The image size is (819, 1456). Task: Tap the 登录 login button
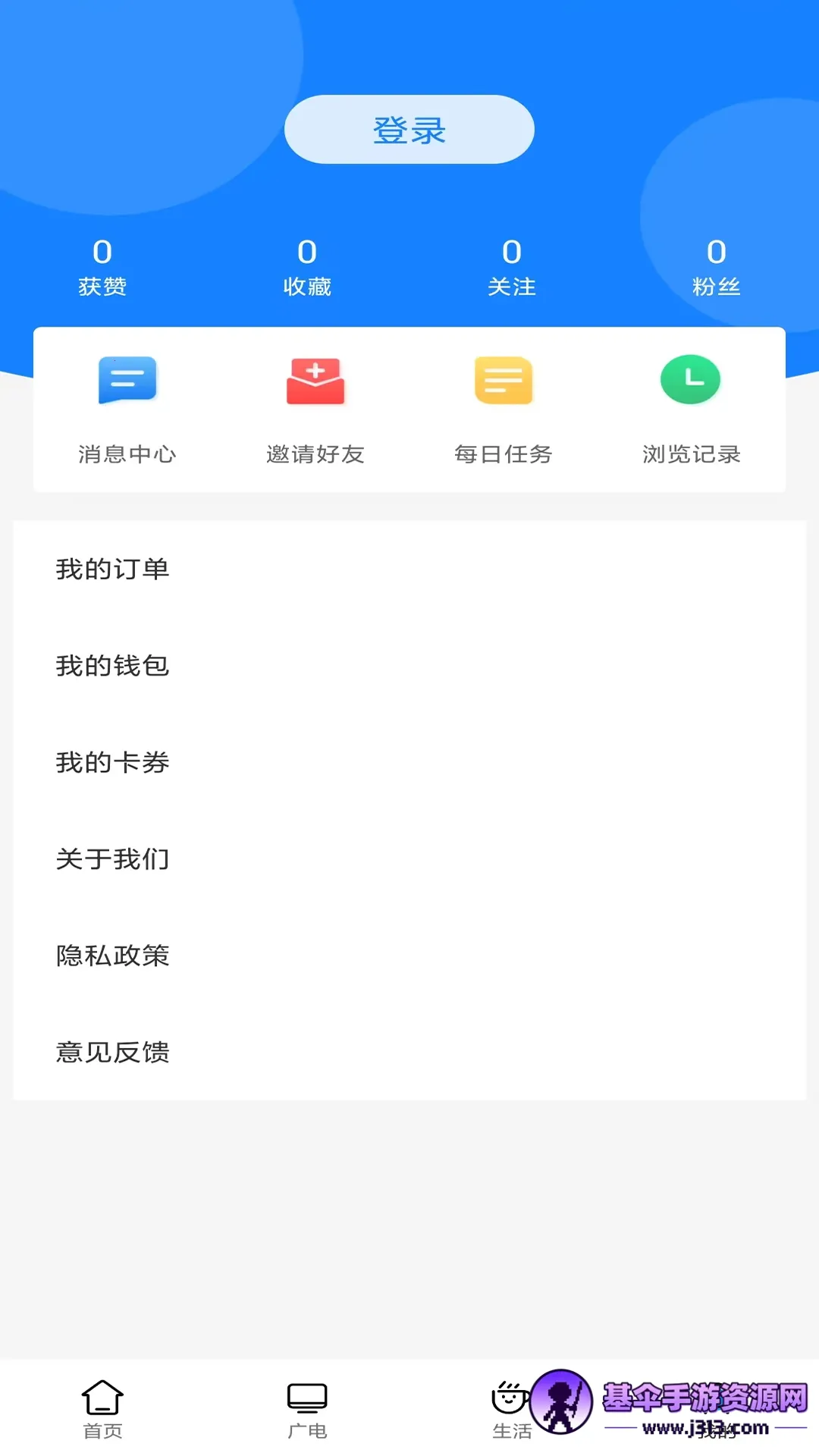pyautogui.click(x=409, y=130)
